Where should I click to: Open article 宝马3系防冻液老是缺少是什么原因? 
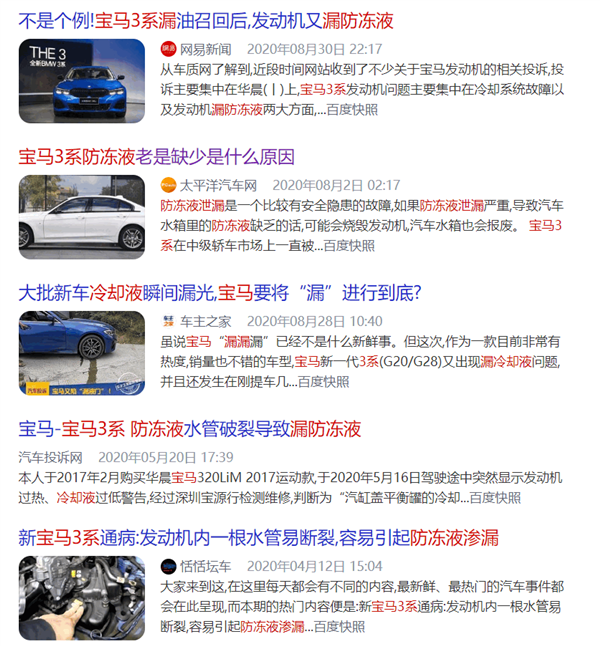click(x=157, y=157)
